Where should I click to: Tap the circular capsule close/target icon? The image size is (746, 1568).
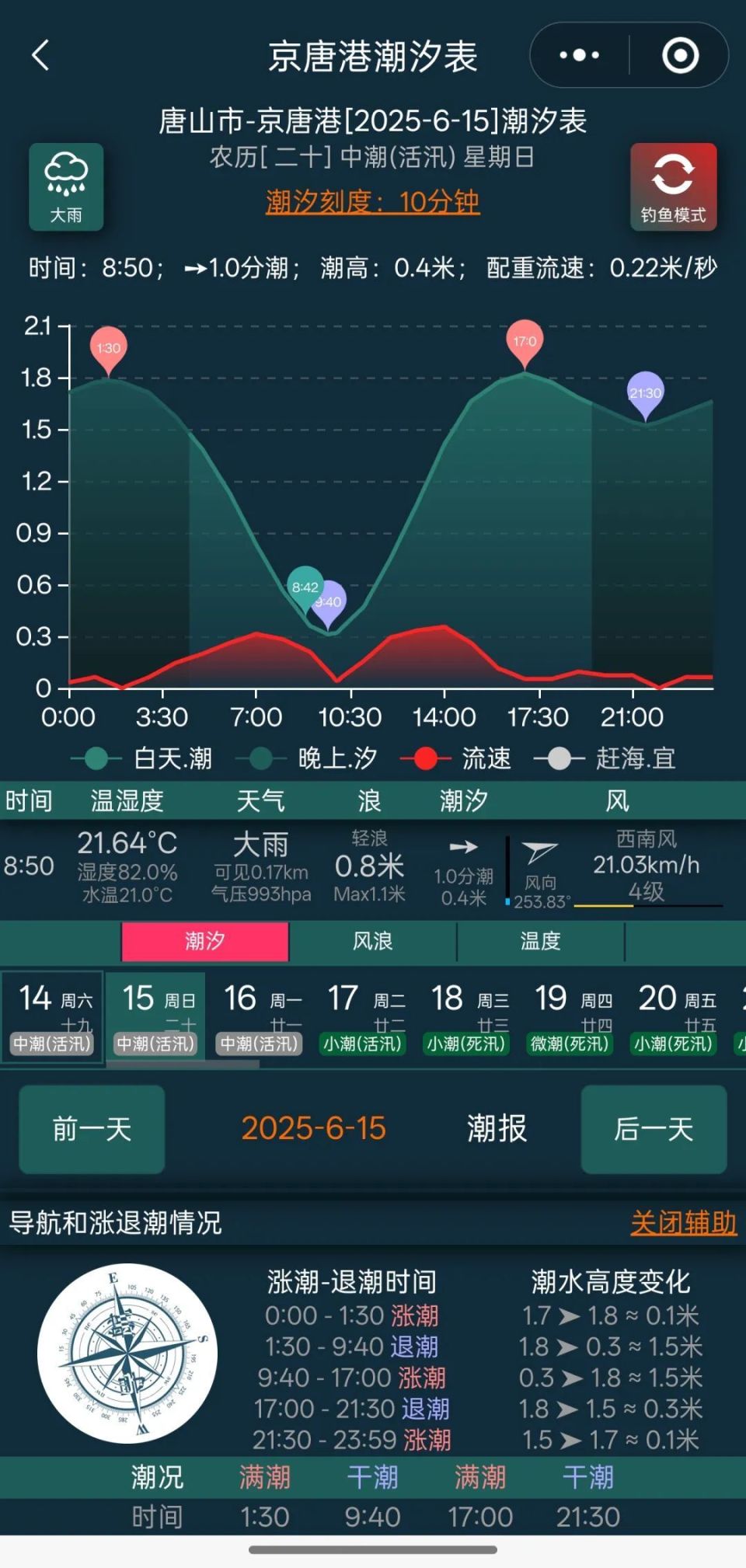pyautogui.click(x=679, y=55)
